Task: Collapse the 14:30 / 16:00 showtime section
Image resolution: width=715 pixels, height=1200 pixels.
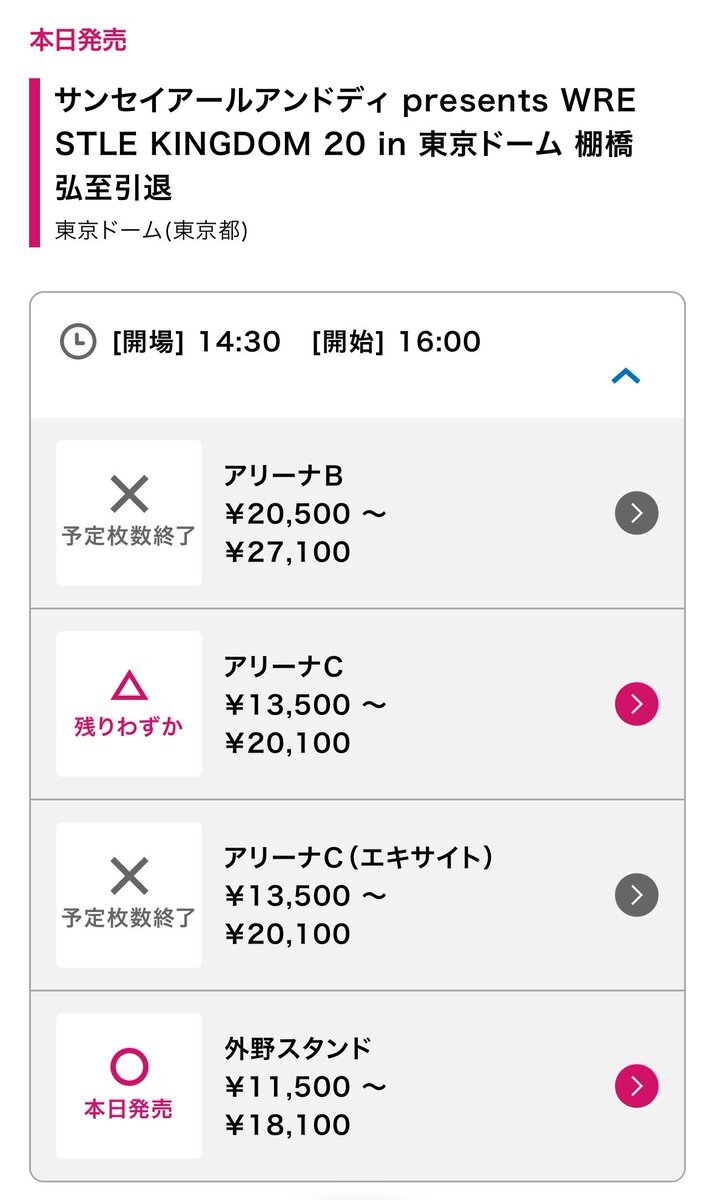Action: pos(625,376)
